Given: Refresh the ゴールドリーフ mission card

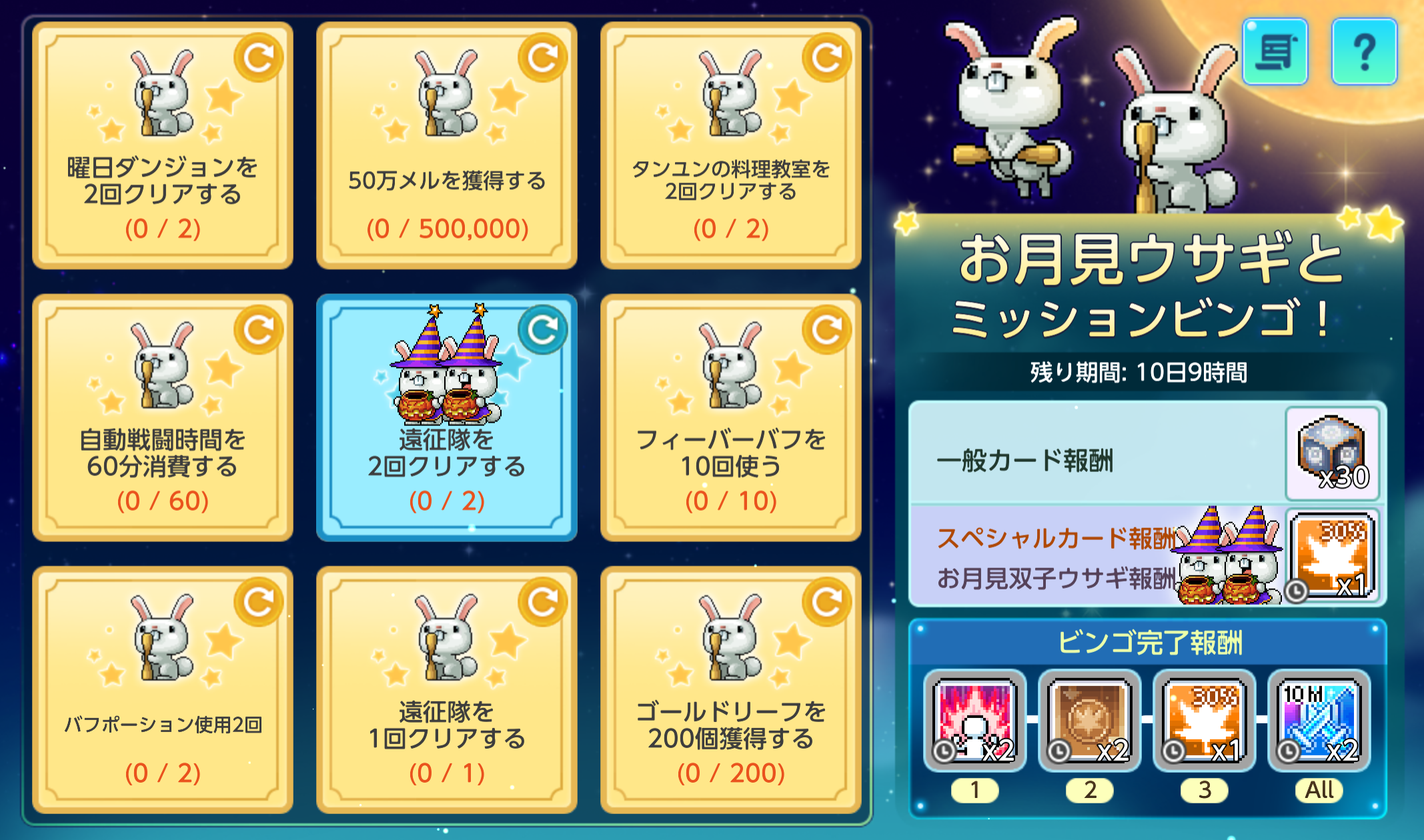Looking at the screenshot, I should click(826, 603).
